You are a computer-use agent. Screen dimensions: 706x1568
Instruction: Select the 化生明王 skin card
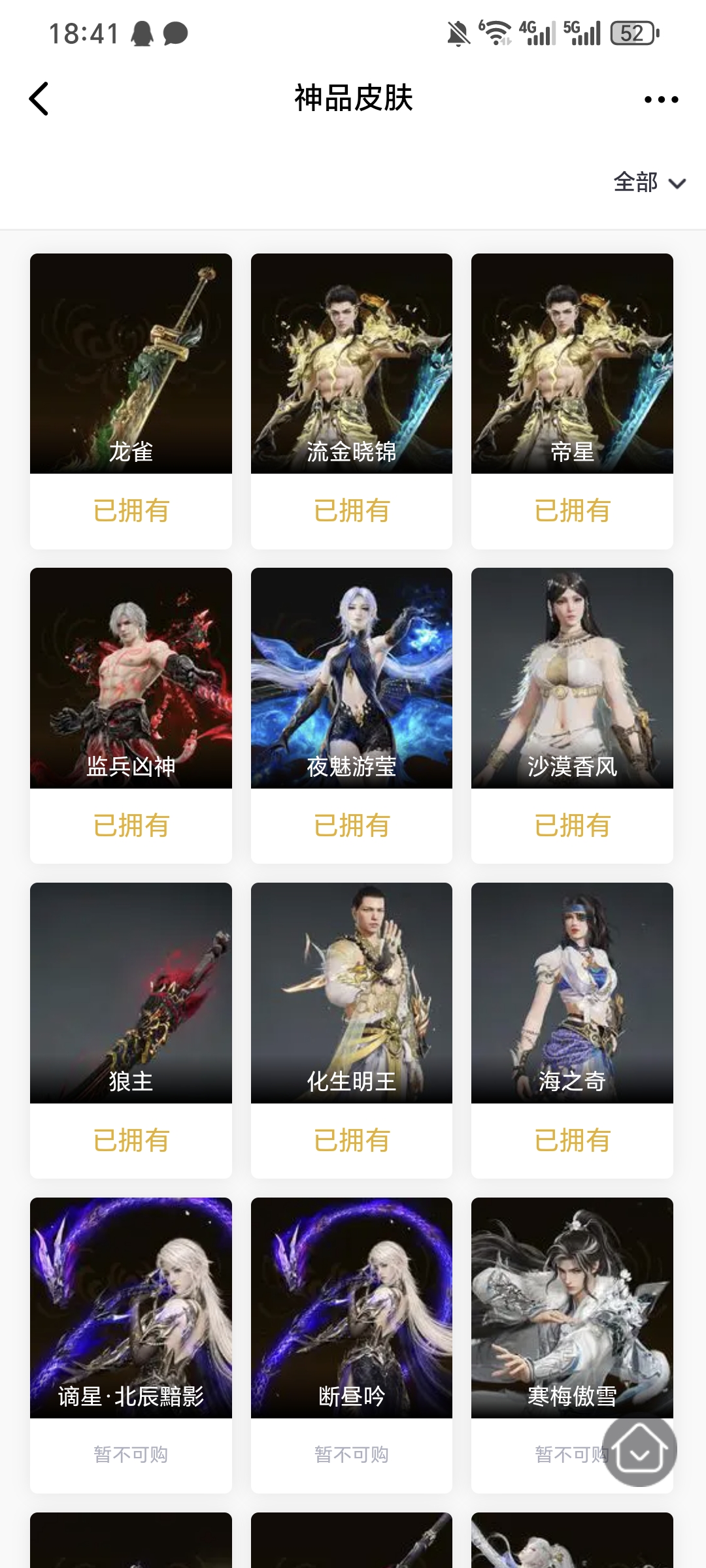pos(352,993)
